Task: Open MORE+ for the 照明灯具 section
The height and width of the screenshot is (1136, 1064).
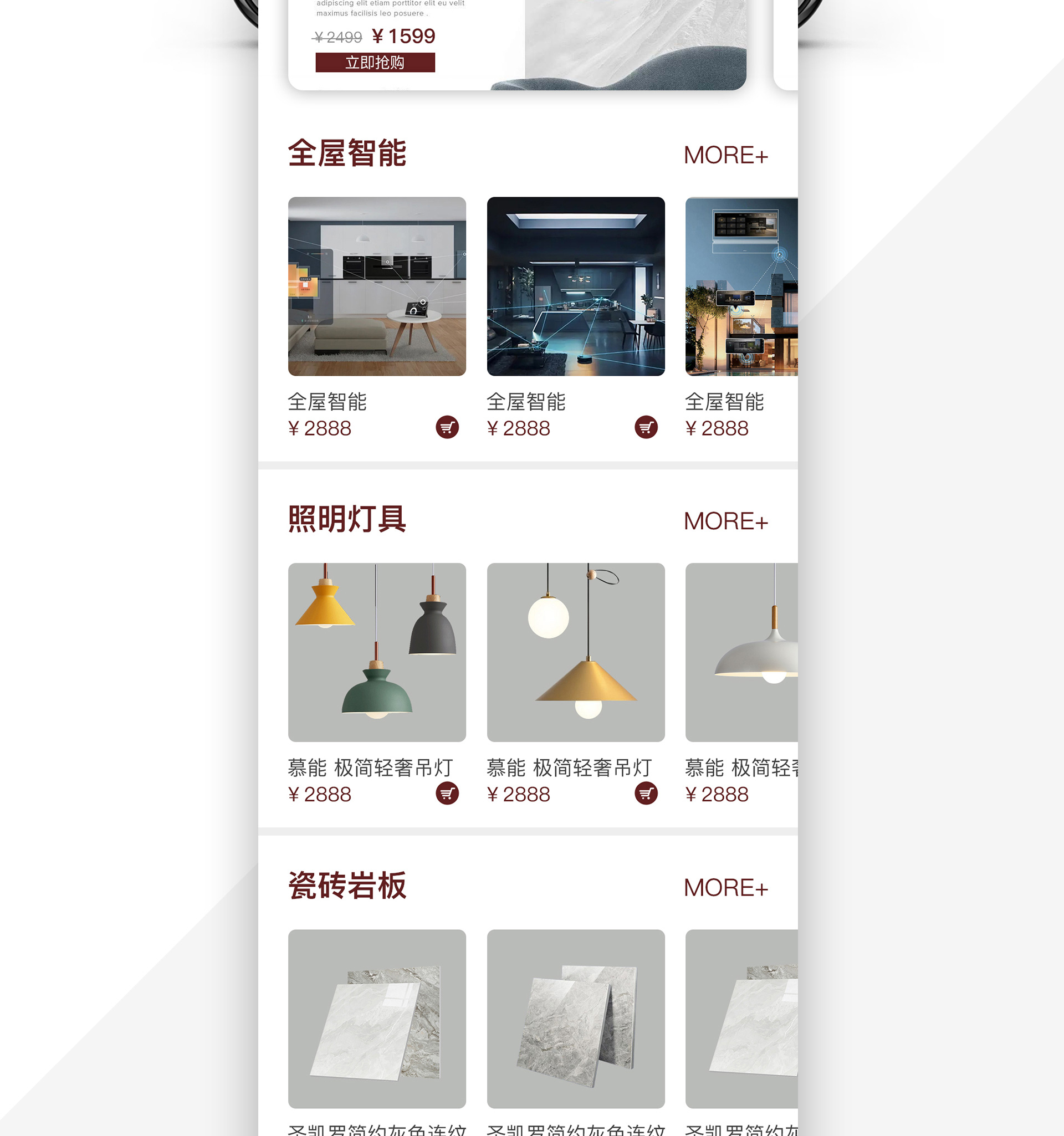Action: (725, 521)
